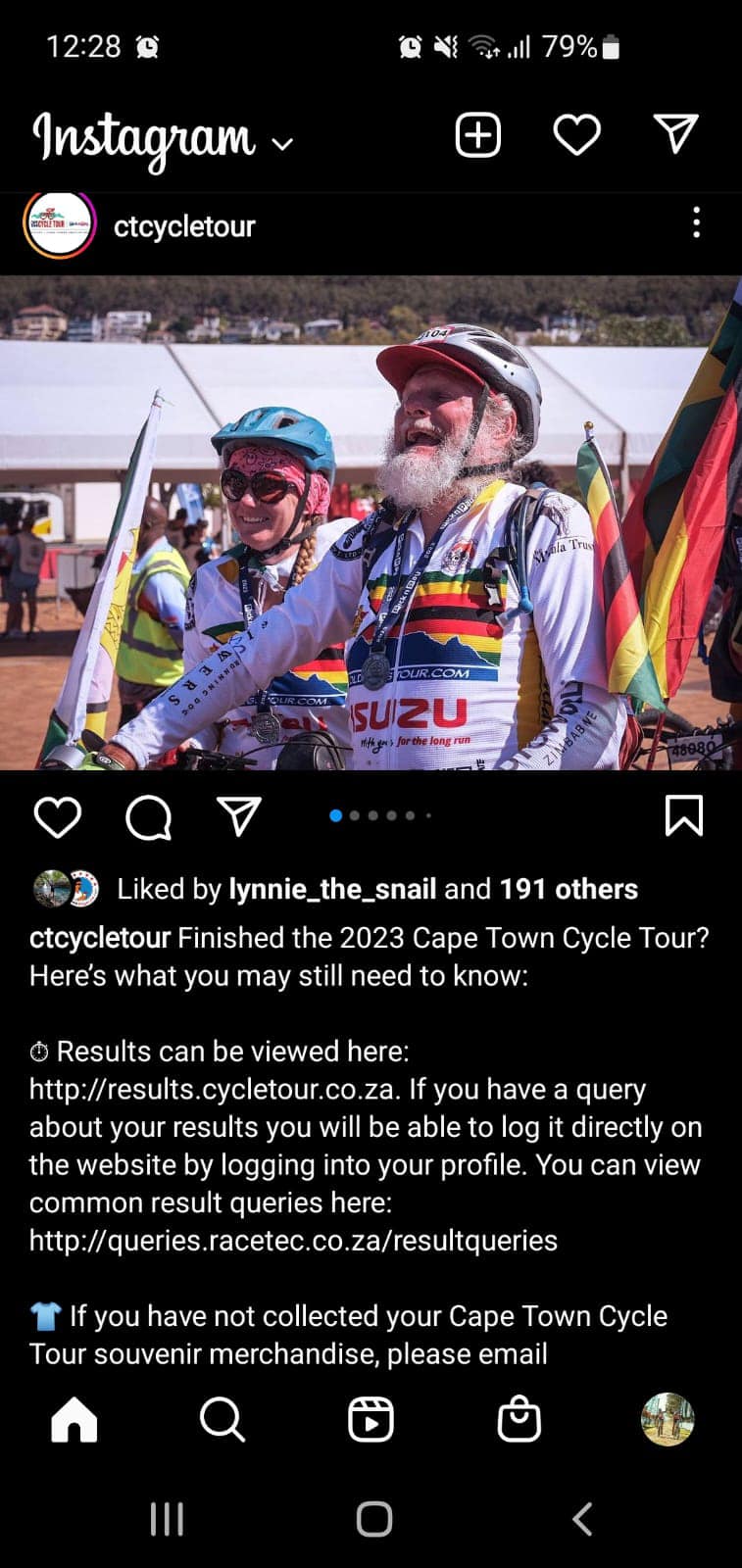Open ctcycletour's profile picture
Image resolution: width=742 pixels, height=1568 pixels.
pyautogui.click(x=60, y=224)
